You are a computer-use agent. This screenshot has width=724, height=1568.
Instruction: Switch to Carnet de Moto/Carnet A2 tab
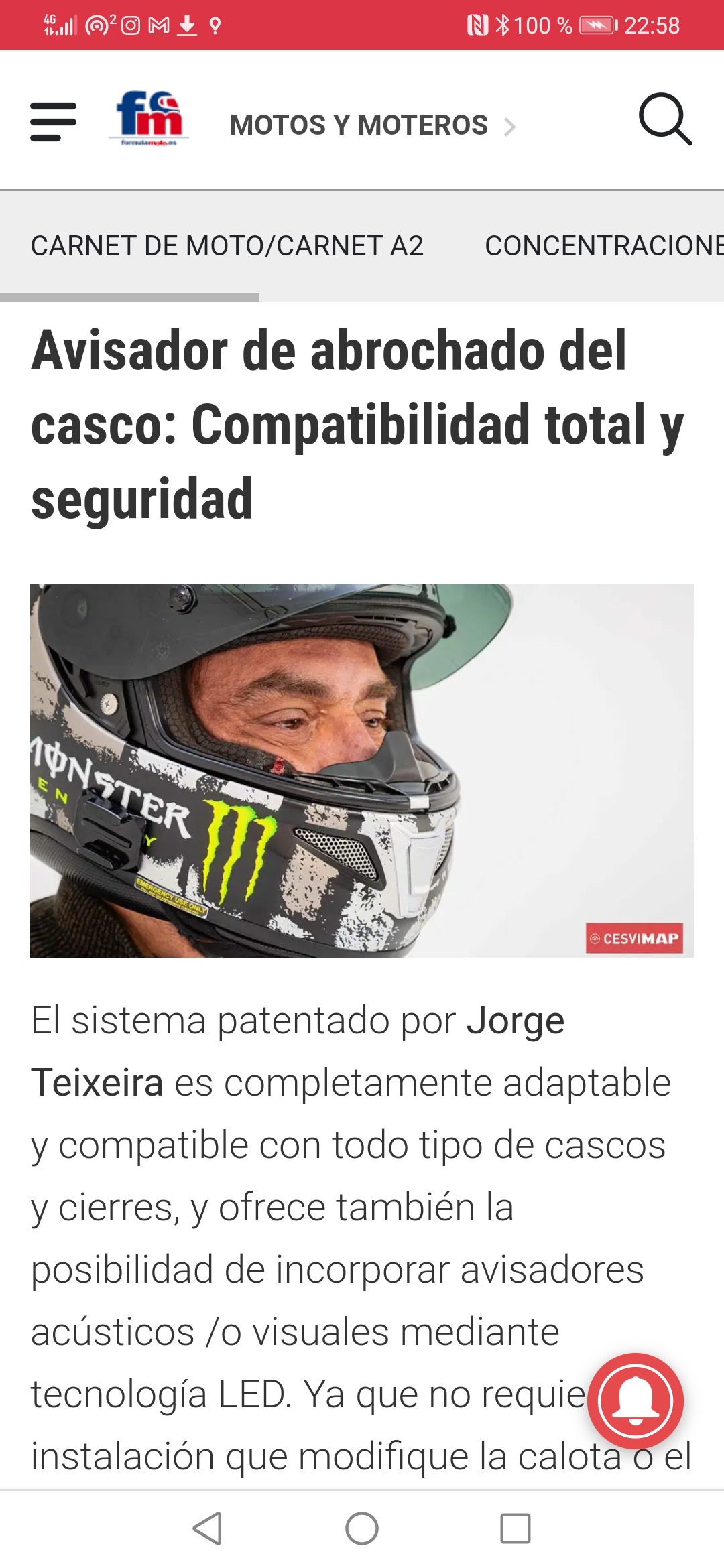(227, 246)
